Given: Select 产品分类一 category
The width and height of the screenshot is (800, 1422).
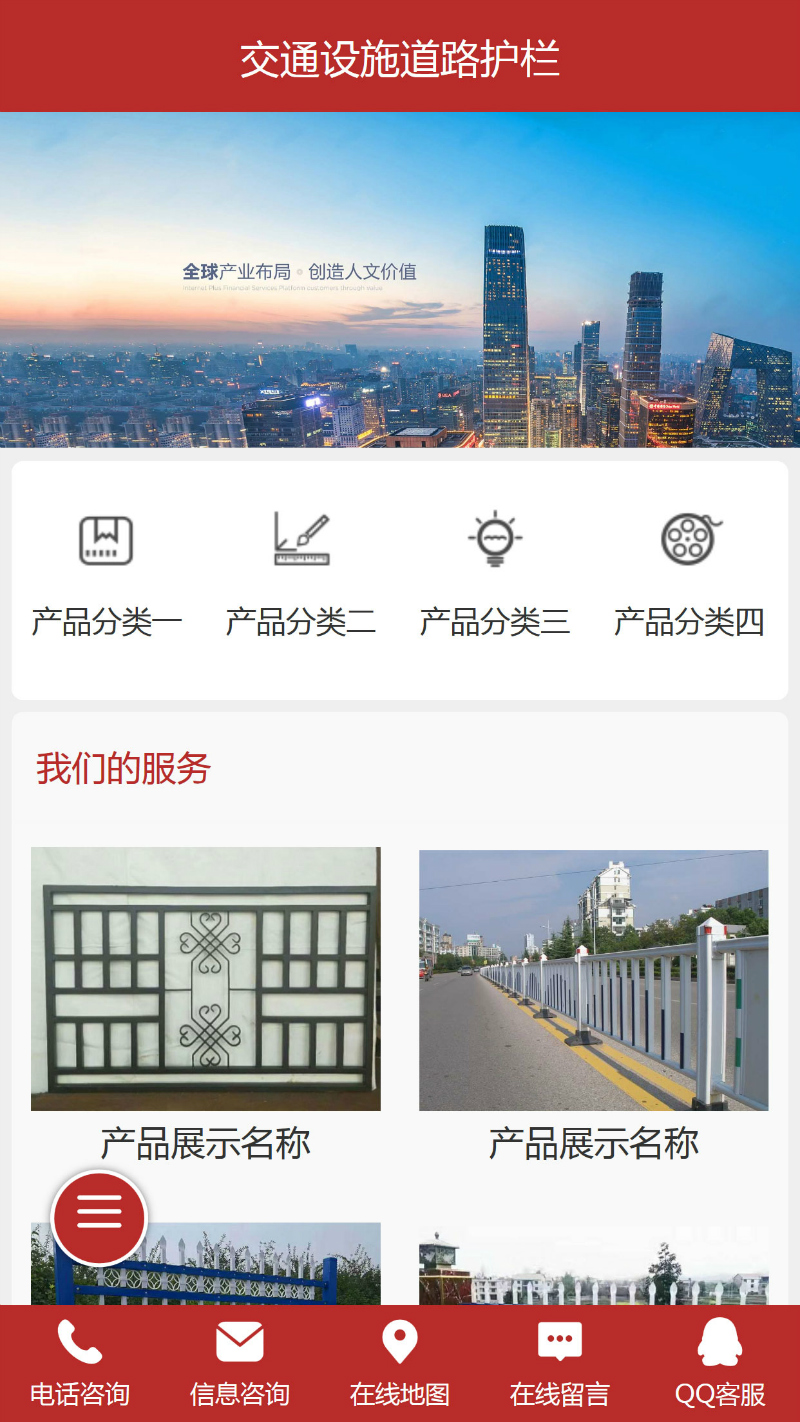Looking at the screenshot, I should (x=106, y=577).
